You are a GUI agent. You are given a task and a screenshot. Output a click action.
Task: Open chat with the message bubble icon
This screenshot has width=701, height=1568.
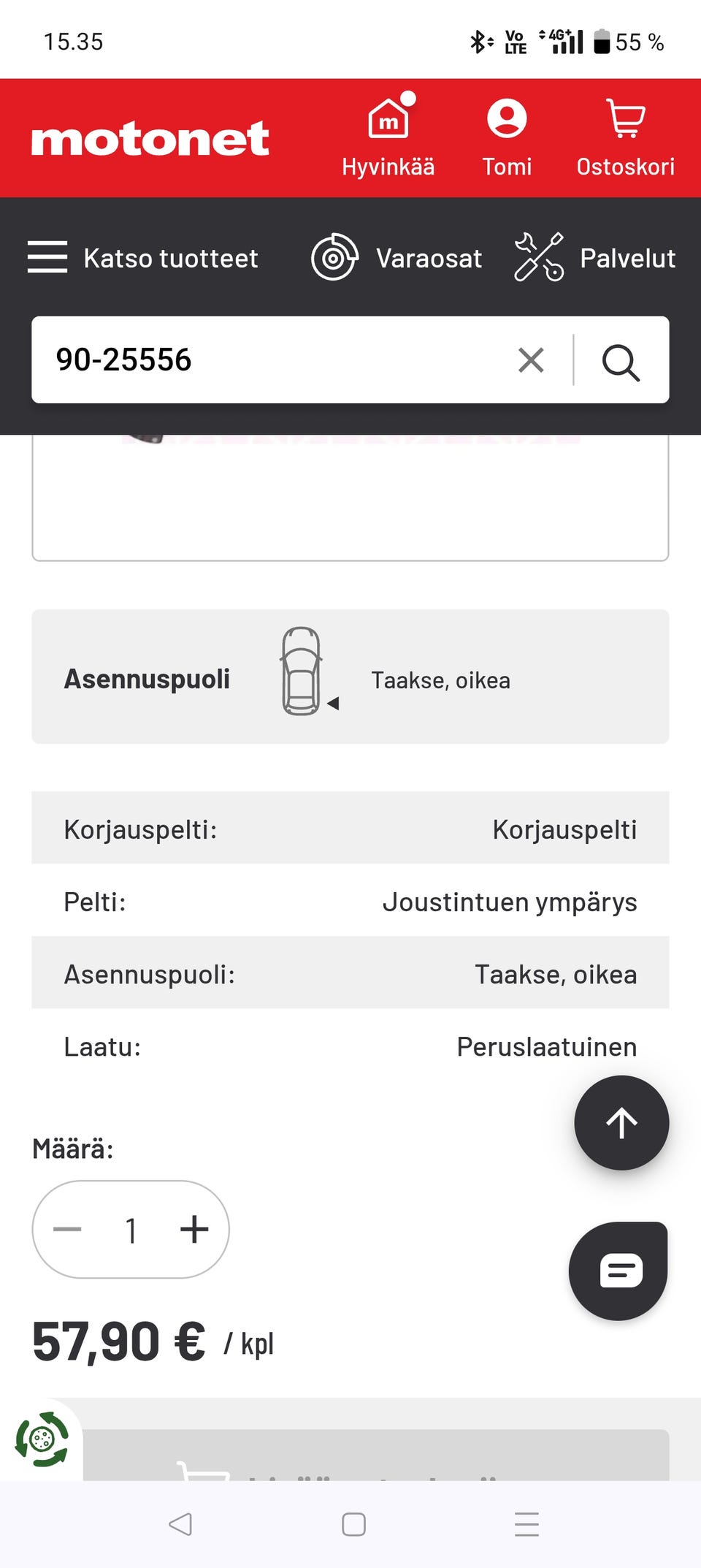pos(618,1270)
